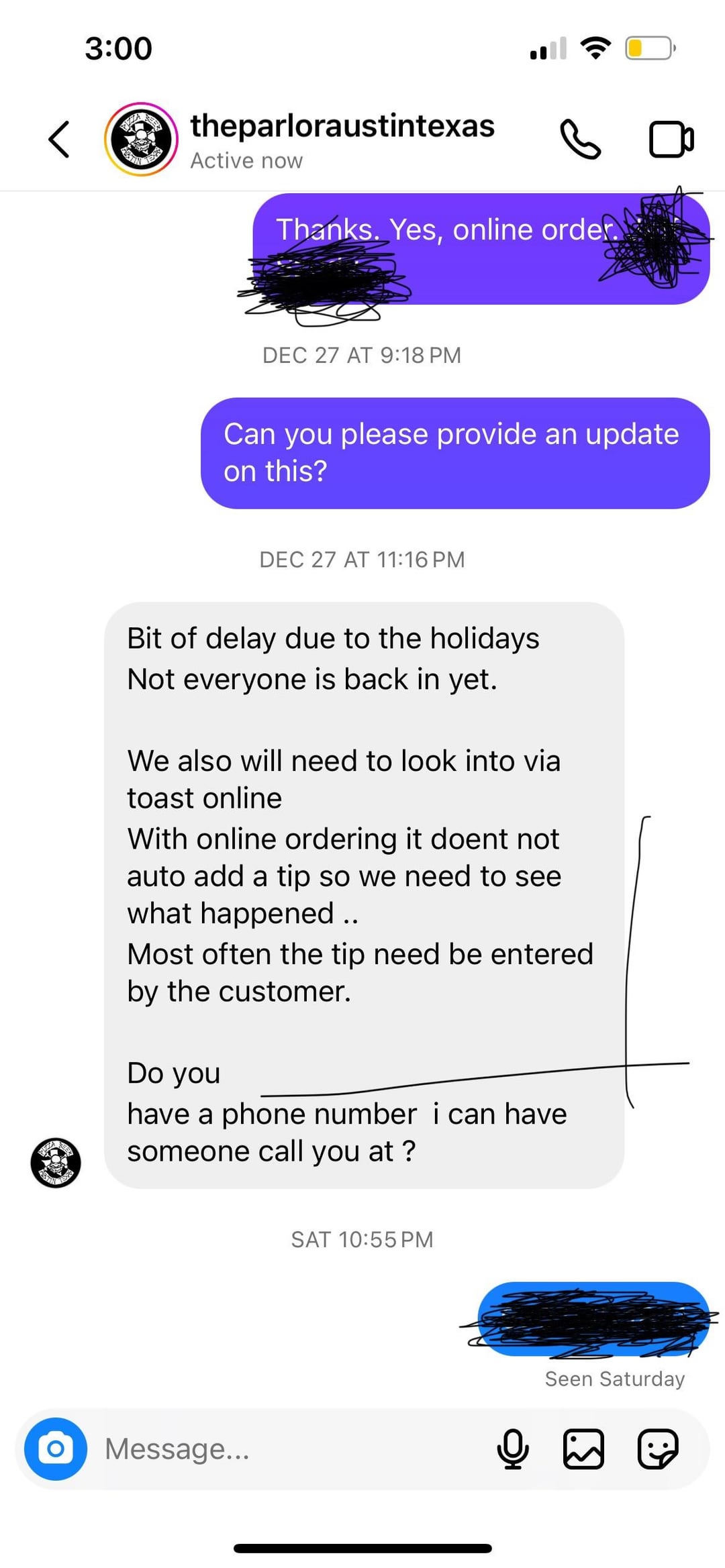The height and width of the screenshot is (1568, 725).
Task: Open the sticker picker
Action: pos(657,1449)
